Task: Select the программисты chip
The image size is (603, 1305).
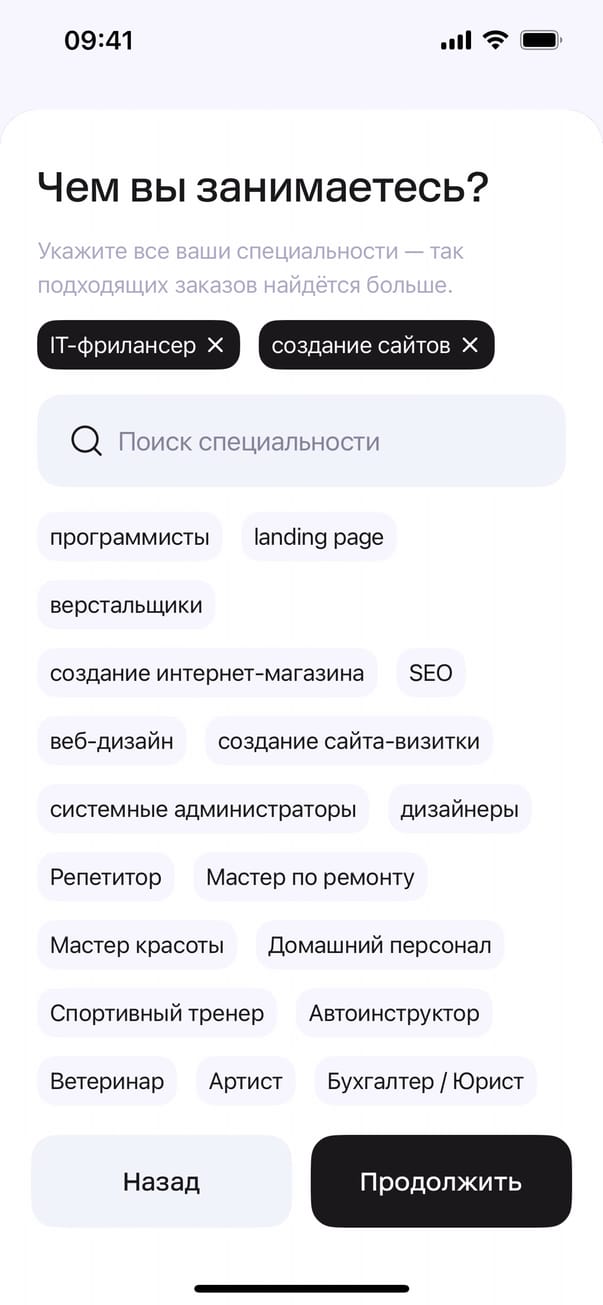Action: pyautogui.click(x=130, y=537)
